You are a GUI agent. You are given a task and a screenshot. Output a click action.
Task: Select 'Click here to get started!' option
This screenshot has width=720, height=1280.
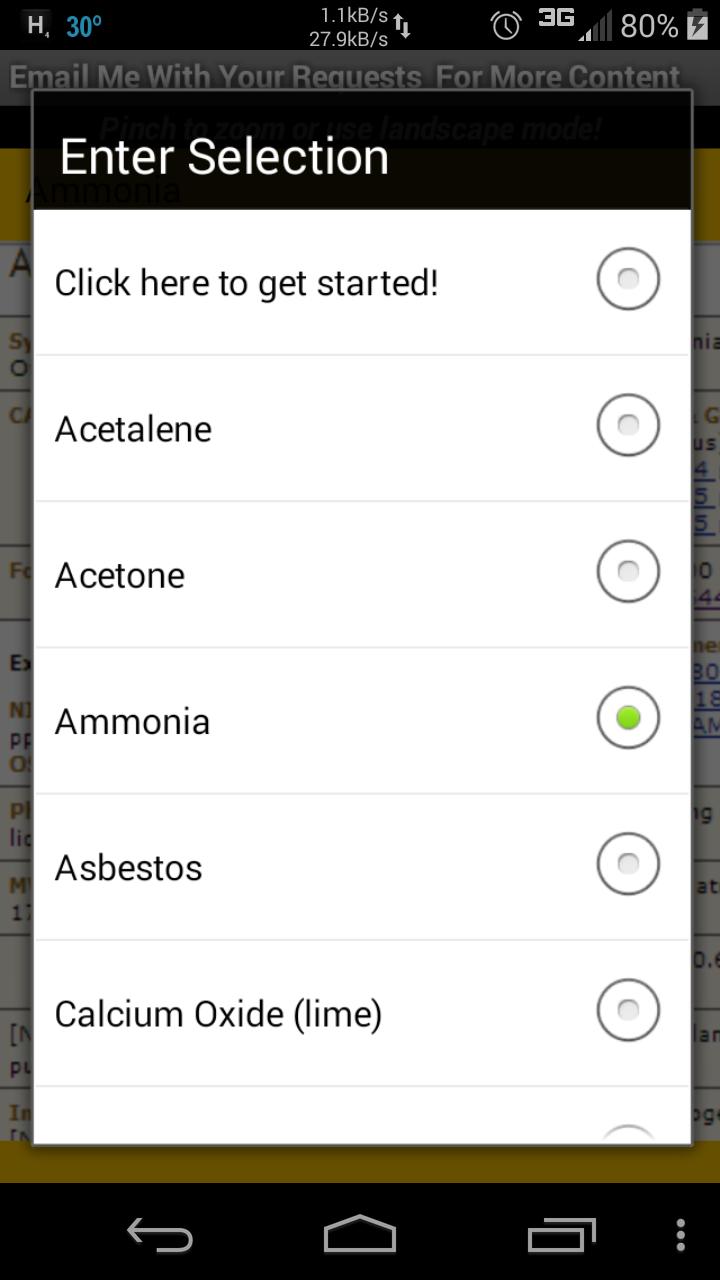pos(628,279)
